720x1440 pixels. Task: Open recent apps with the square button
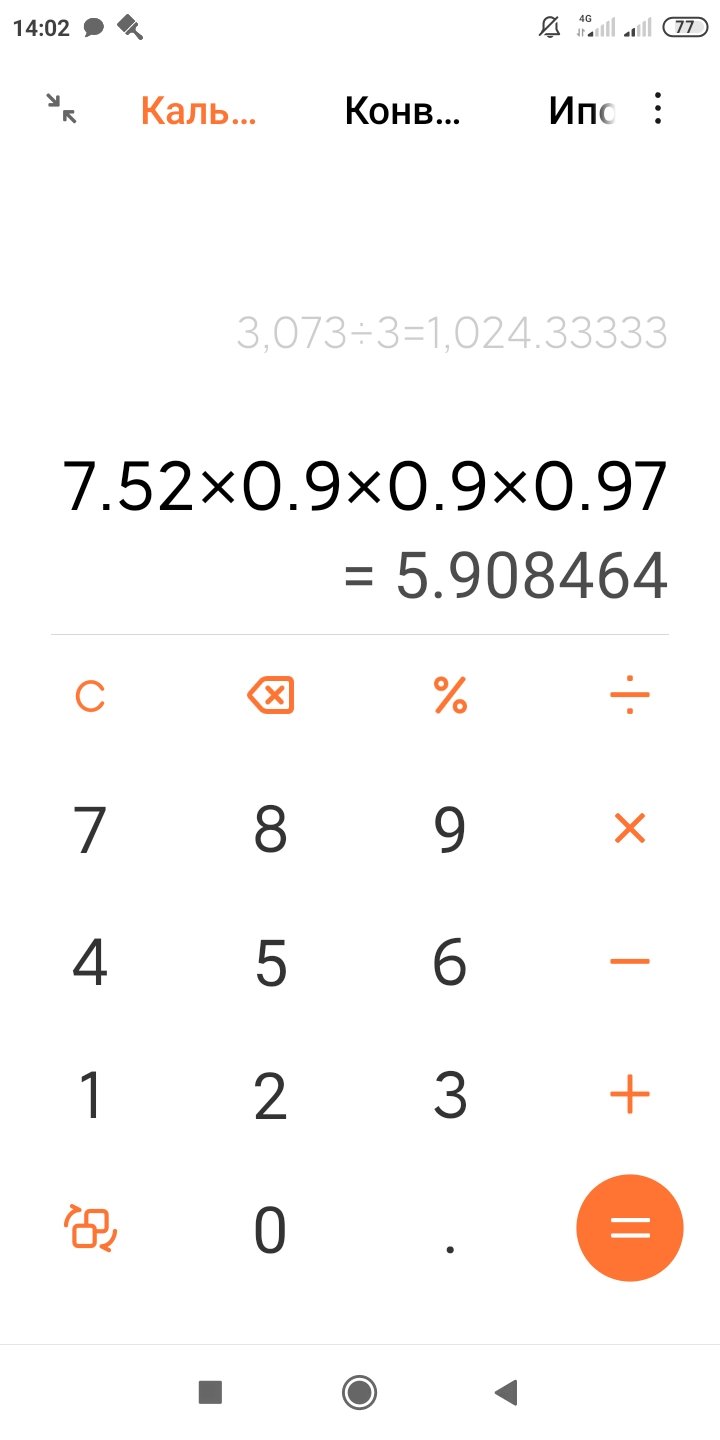click(x=210, y=1392)
